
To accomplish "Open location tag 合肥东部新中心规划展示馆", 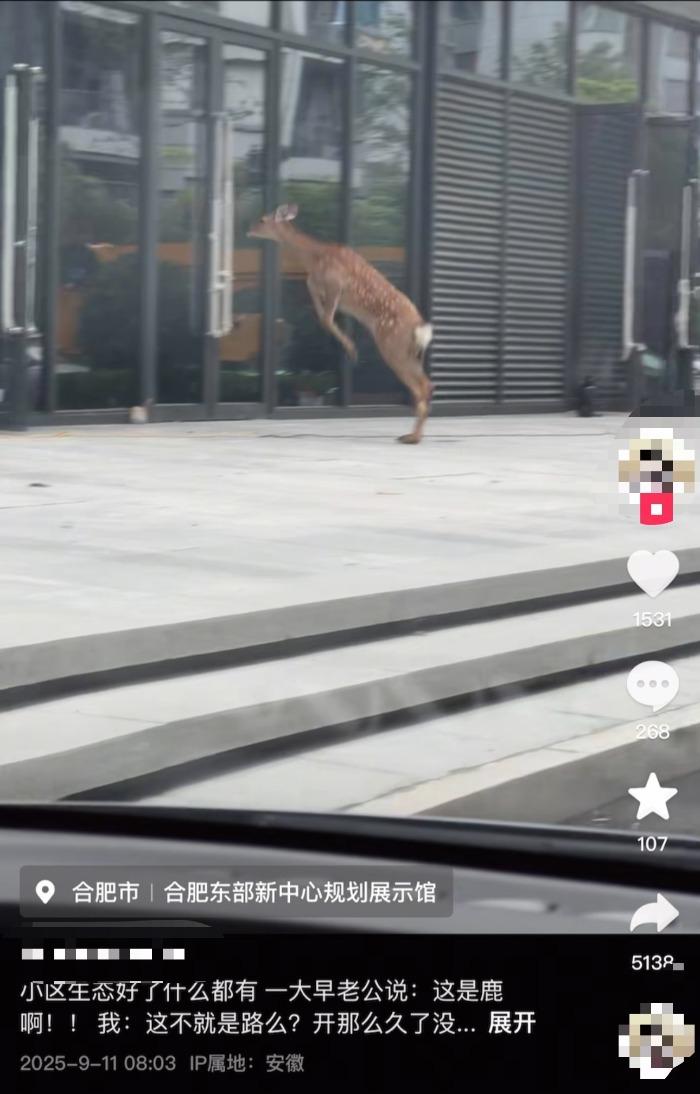I will click(x=299, y=892).
